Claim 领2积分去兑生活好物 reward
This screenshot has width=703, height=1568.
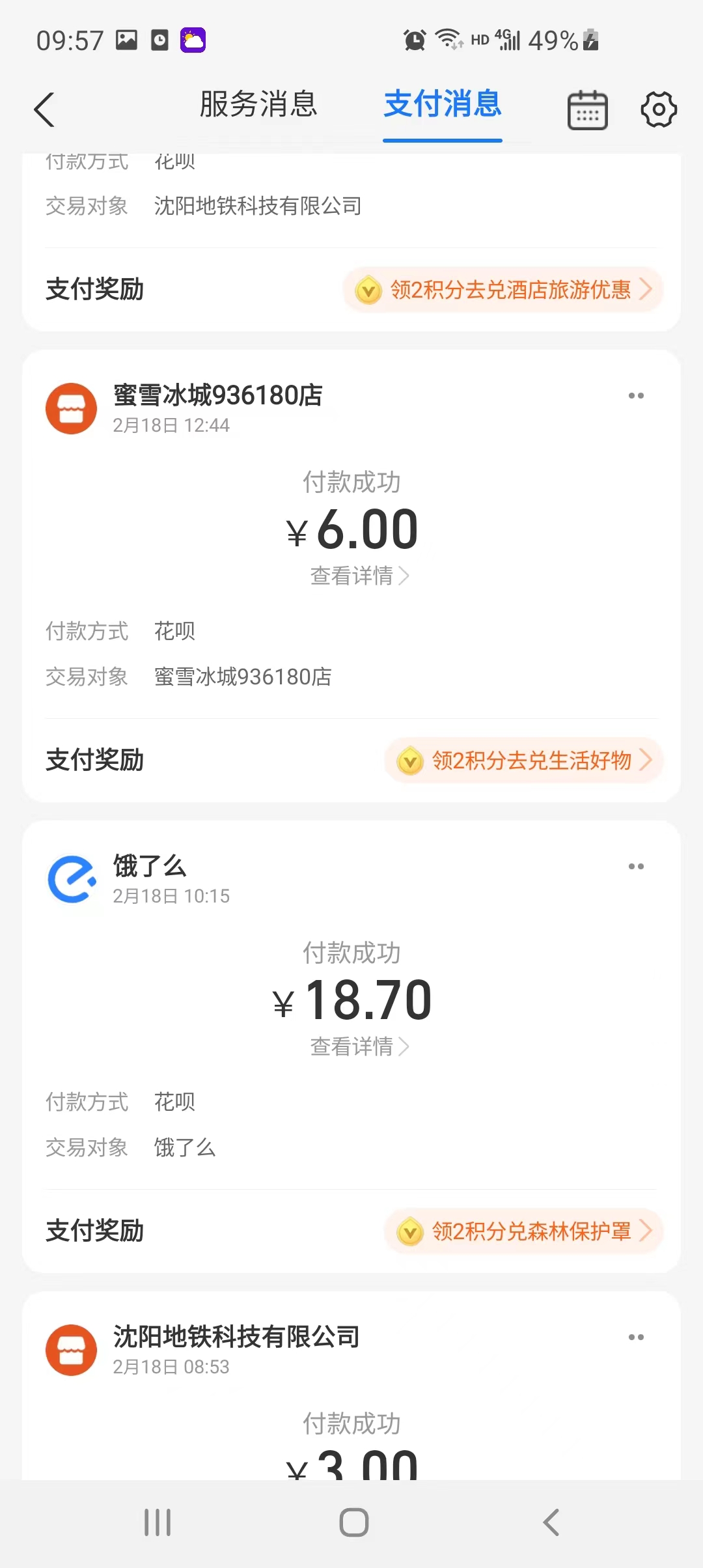pyautogui.click(x=524, y=760)
